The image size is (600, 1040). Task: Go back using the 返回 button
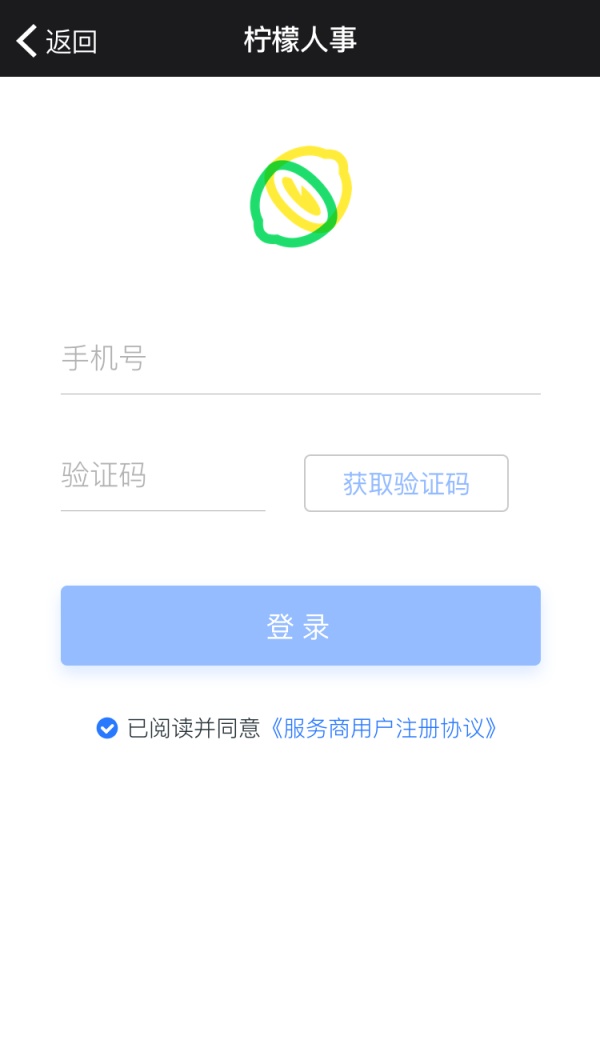56,41
